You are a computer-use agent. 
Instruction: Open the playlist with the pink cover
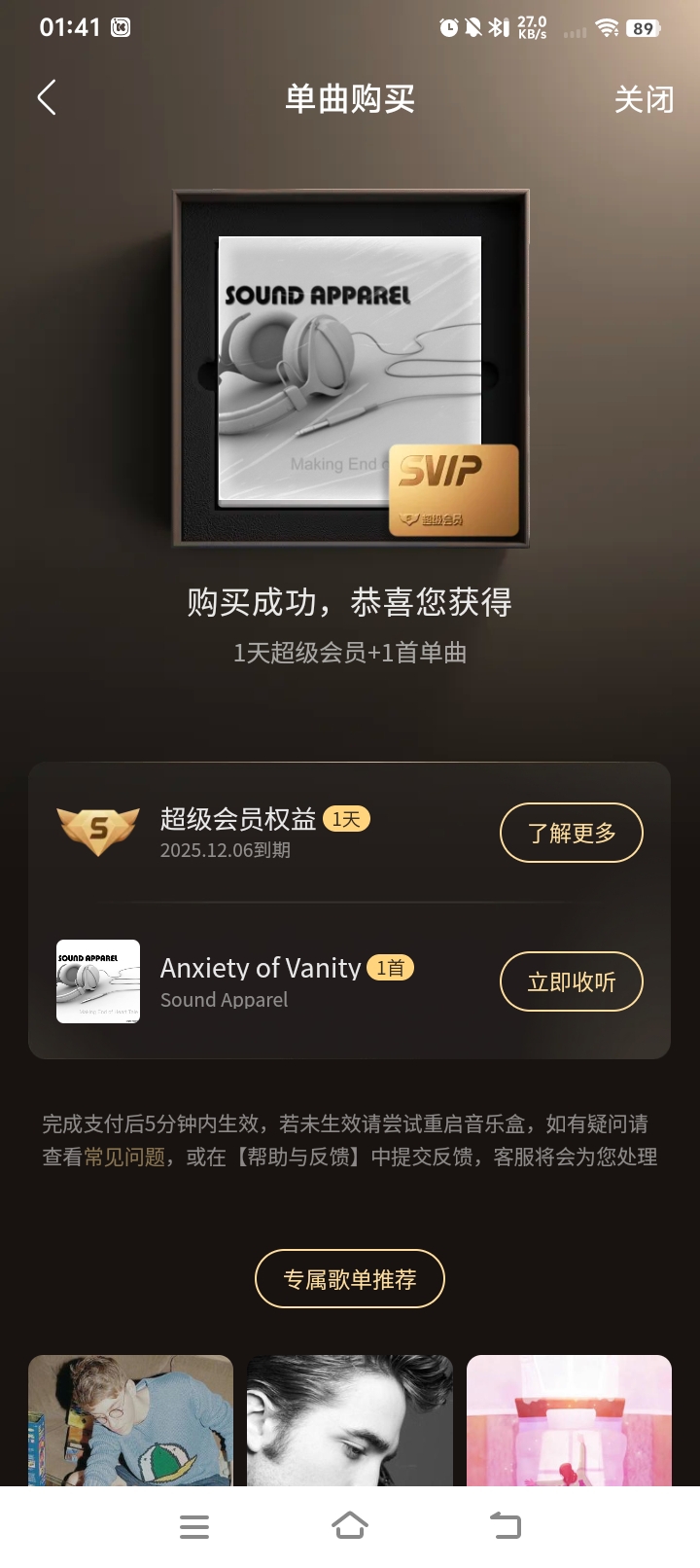coord(569,1420)
